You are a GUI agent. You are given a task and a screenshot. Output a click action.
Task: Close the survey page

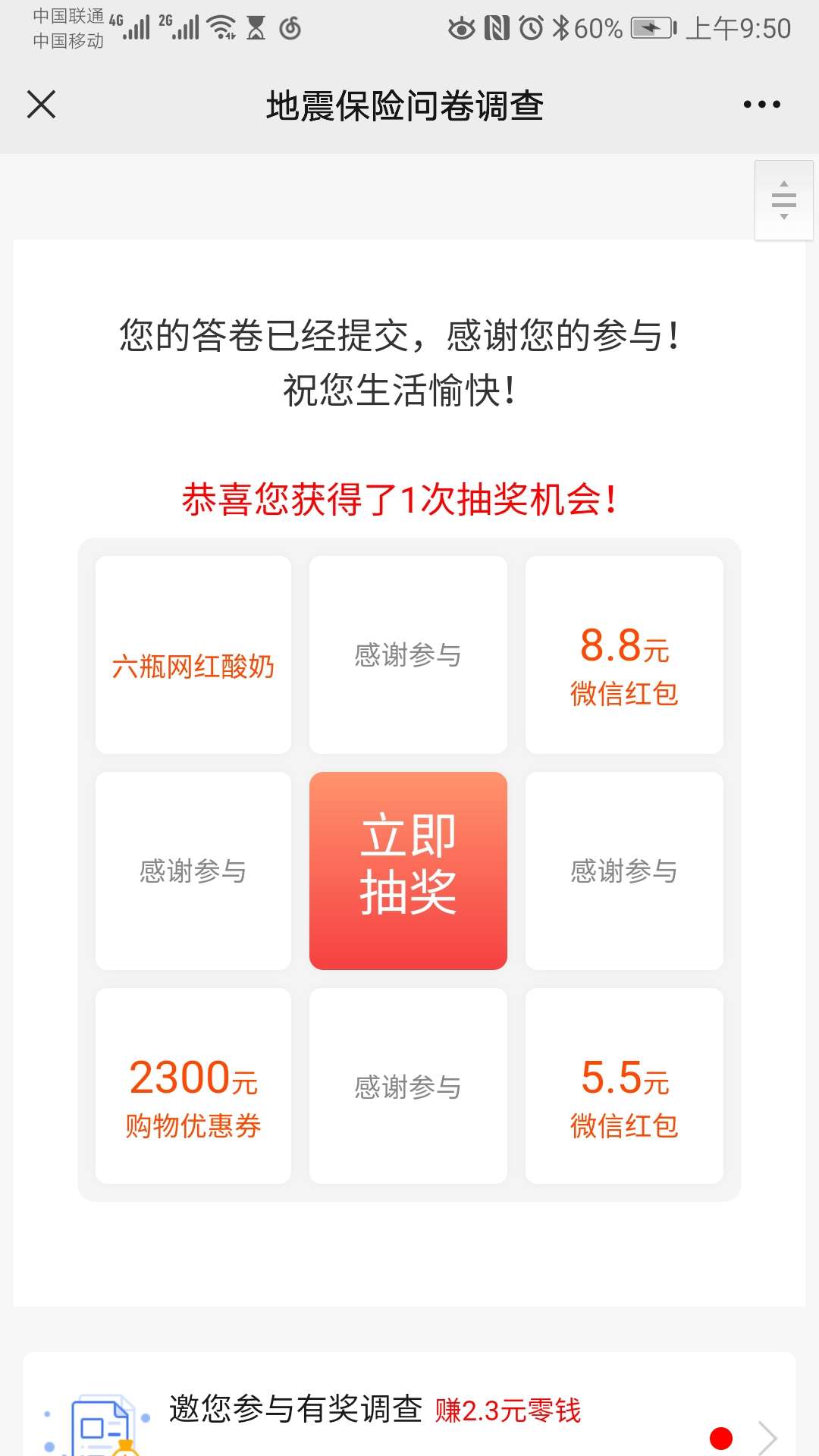pyautogui.click(x=42, y=105)
